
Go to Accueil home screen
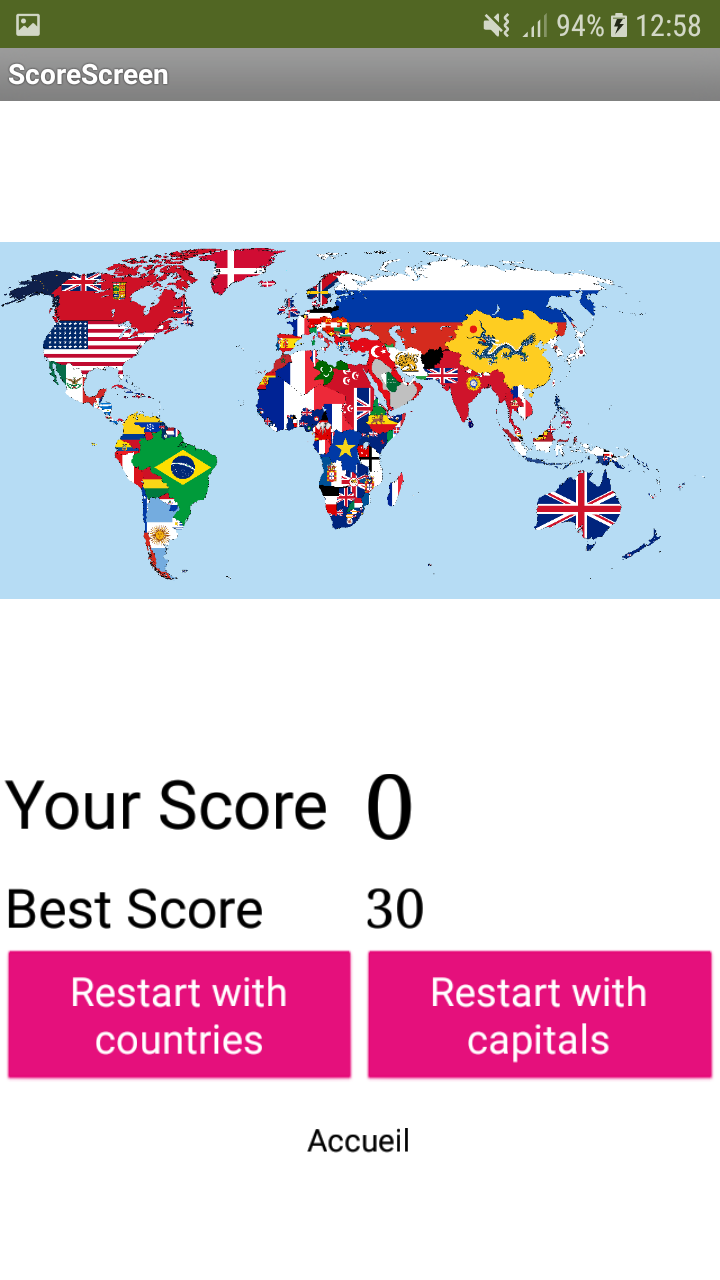pos(359,1141)
